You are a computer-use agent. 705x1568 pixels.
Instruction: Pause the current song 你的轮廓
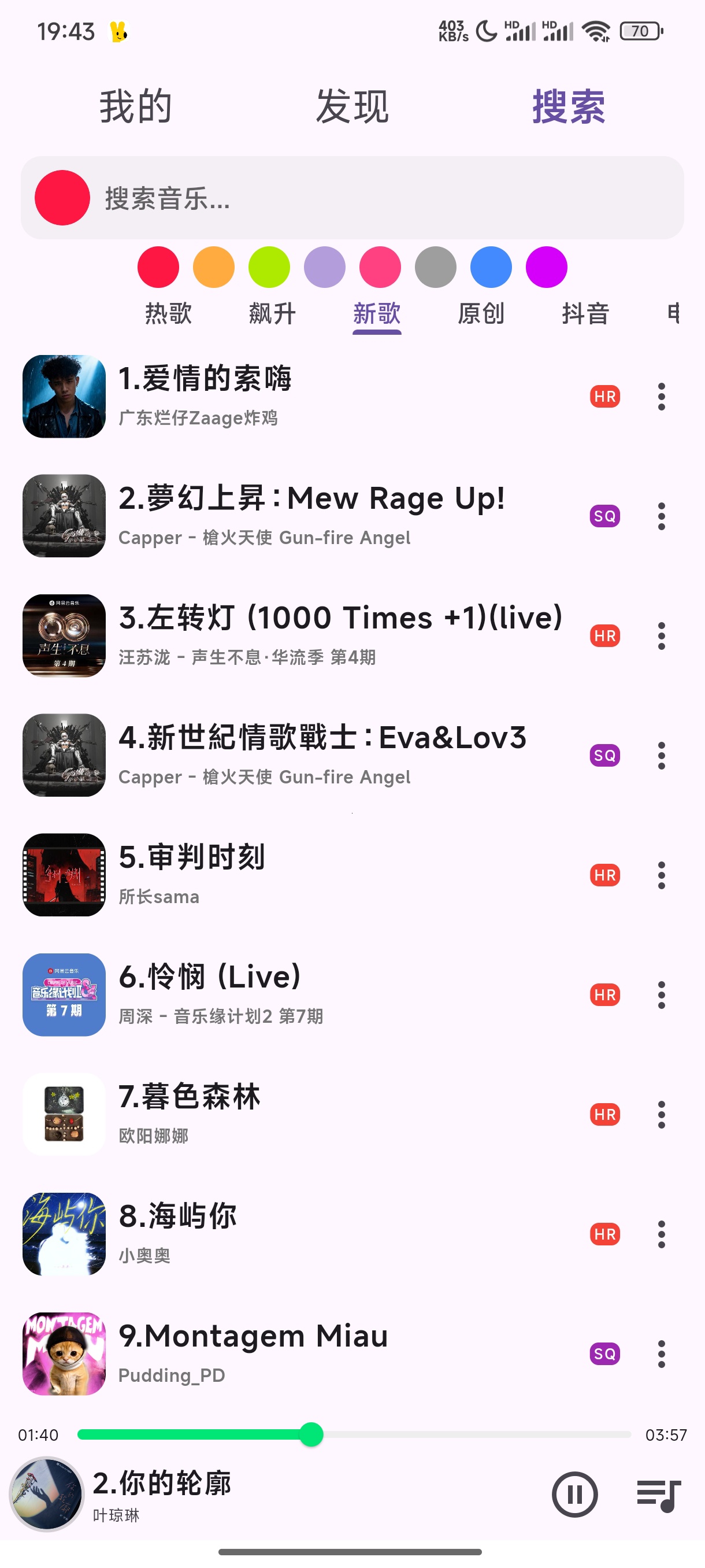pyautogui.click(x=574, y=1495)
